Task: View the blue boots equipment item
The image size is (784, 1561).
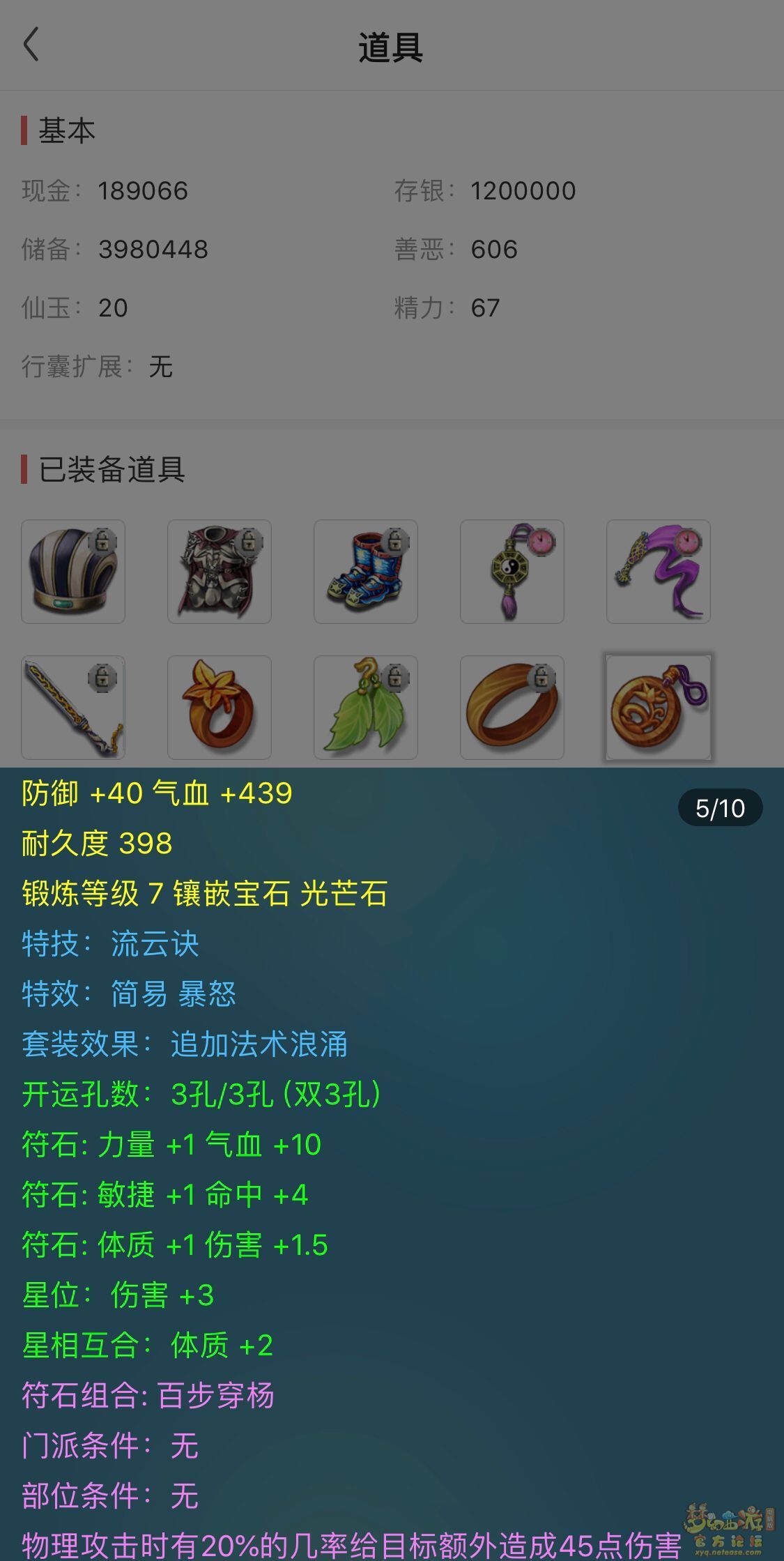Action: 366,572
